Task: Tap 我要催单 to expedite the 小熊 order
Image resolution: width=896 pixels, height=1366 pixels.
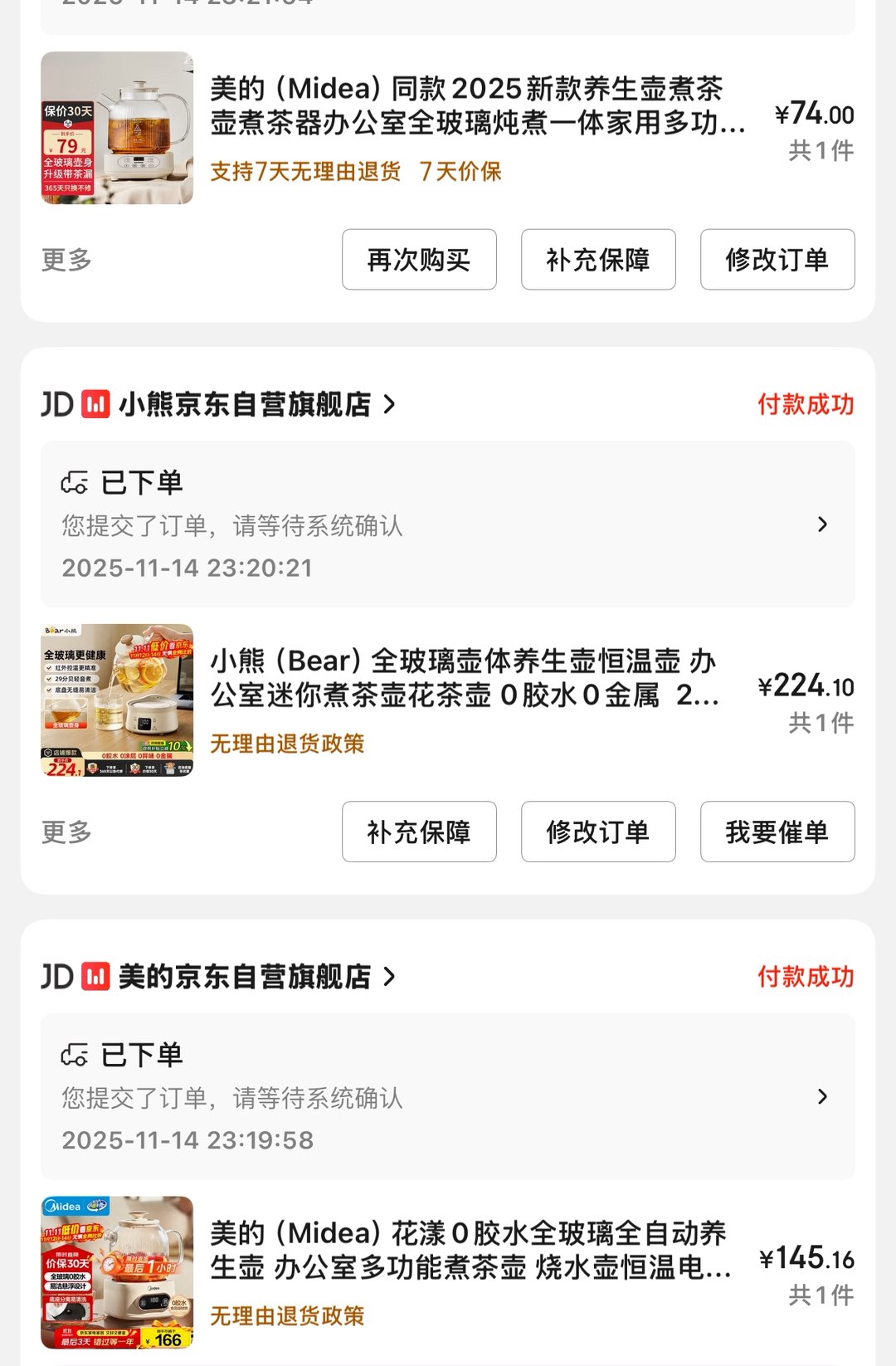Action: pyautogui.click(x=777, y=832)
